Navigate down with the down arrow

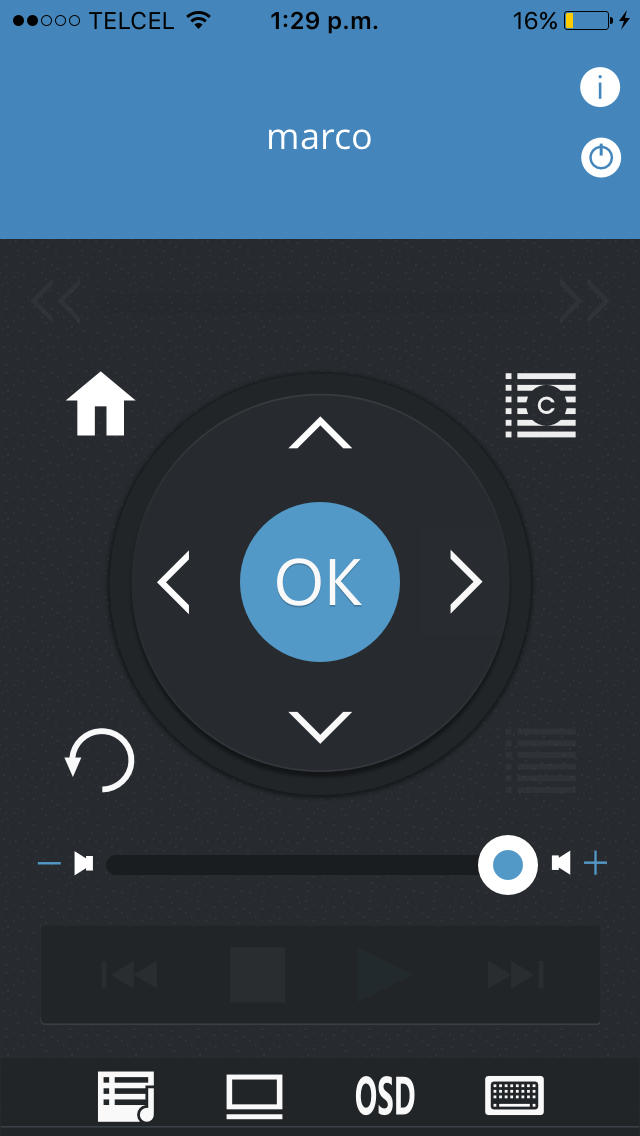point(320,727)
